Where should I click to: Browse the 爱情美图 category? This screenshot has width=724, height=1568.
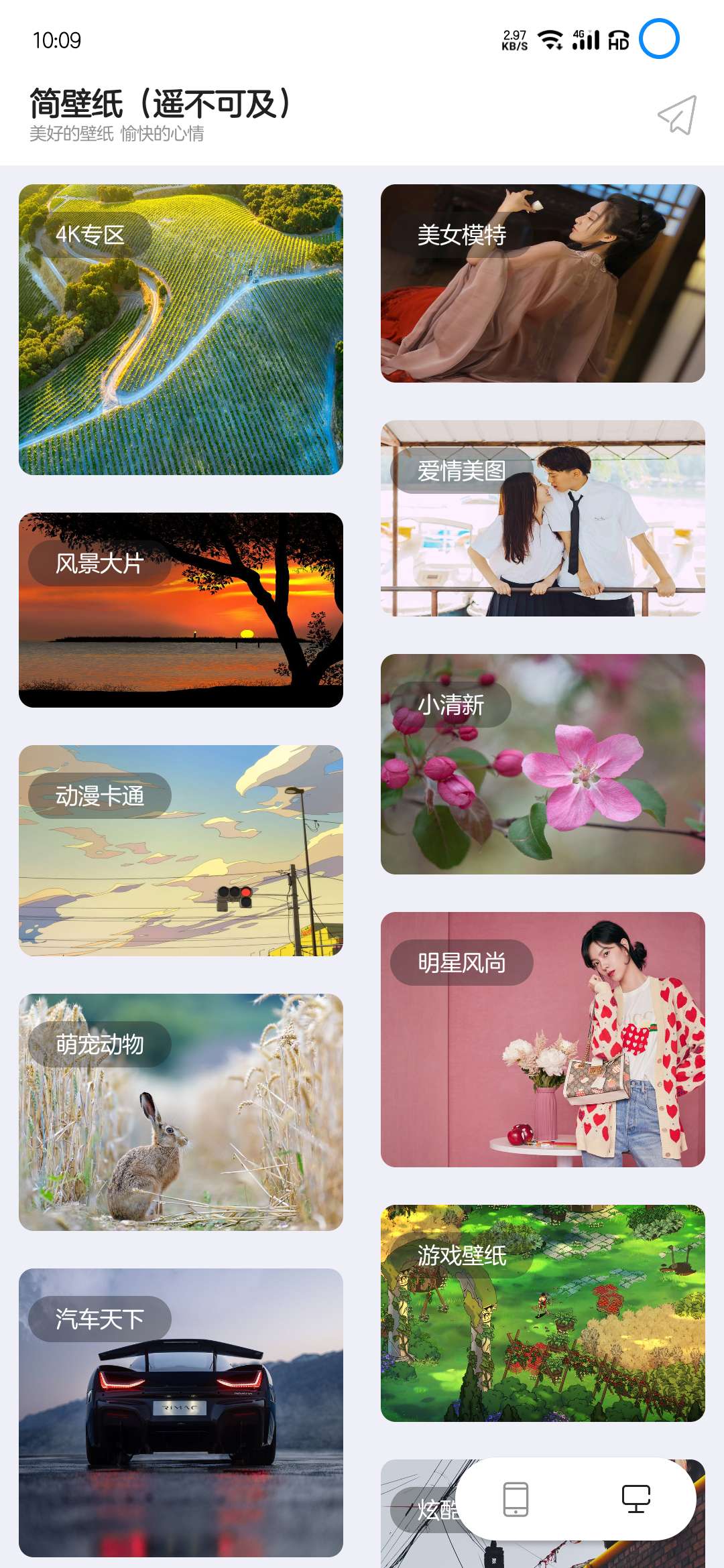point(542,518)
